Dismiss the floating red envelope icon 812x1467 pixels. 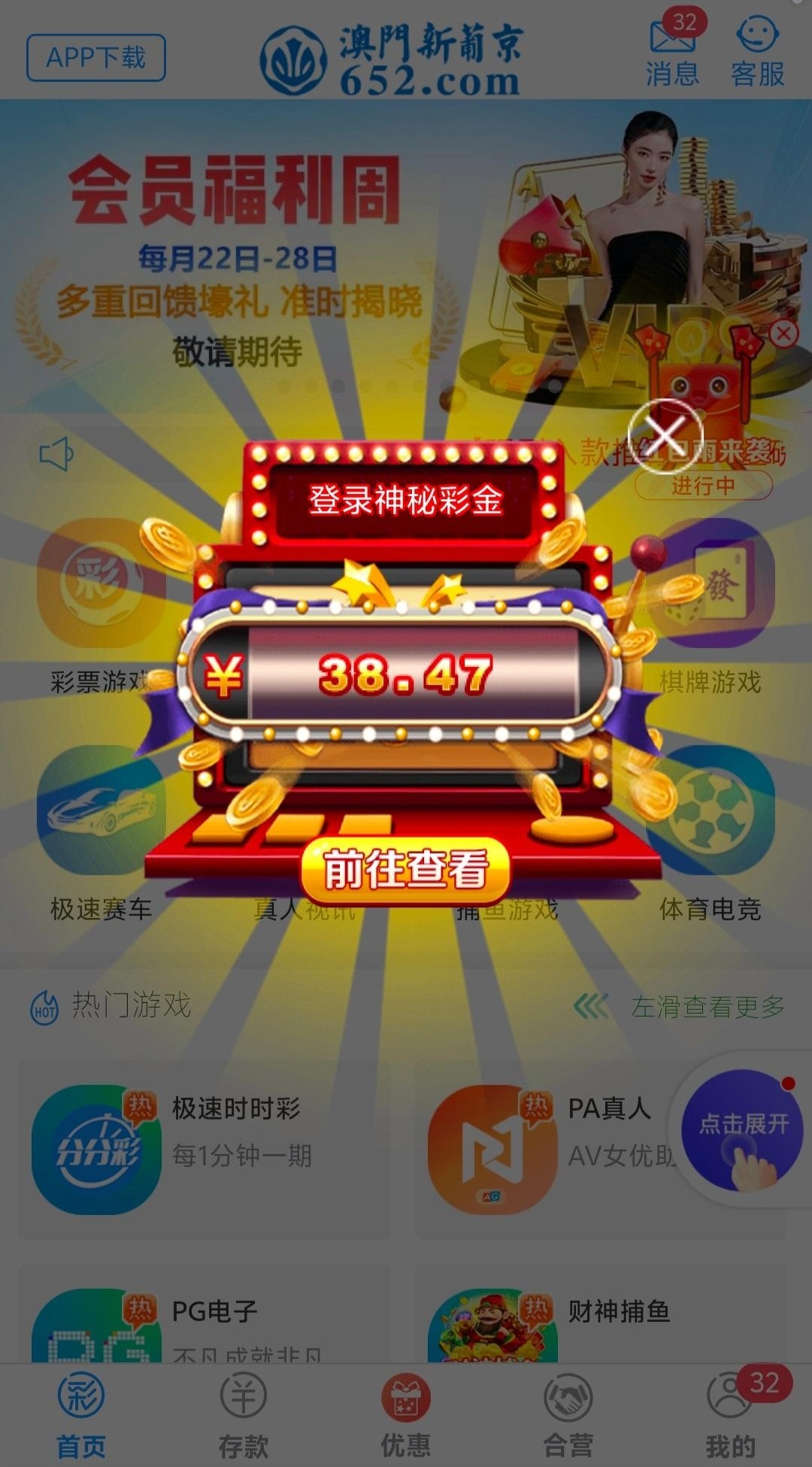pos(784,333)
